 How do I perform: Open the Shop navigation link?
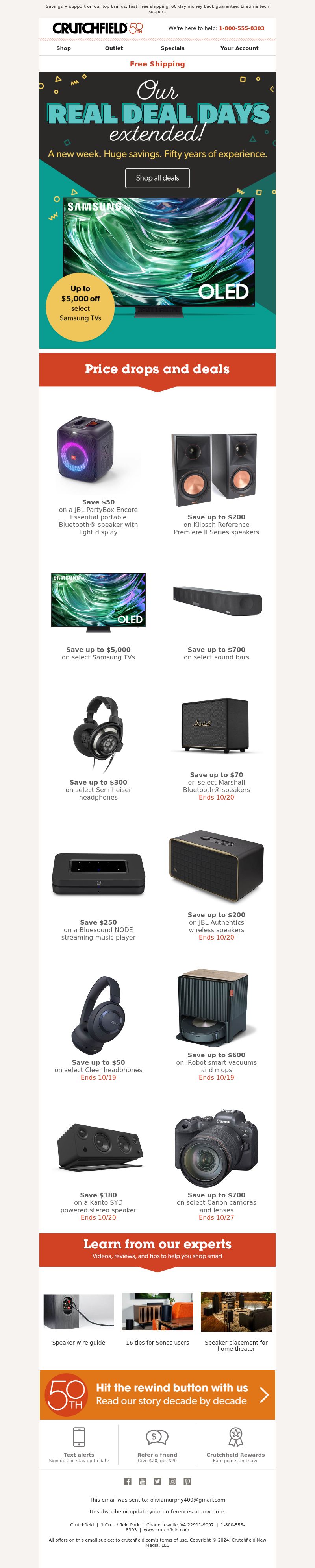tap(63, 48)
